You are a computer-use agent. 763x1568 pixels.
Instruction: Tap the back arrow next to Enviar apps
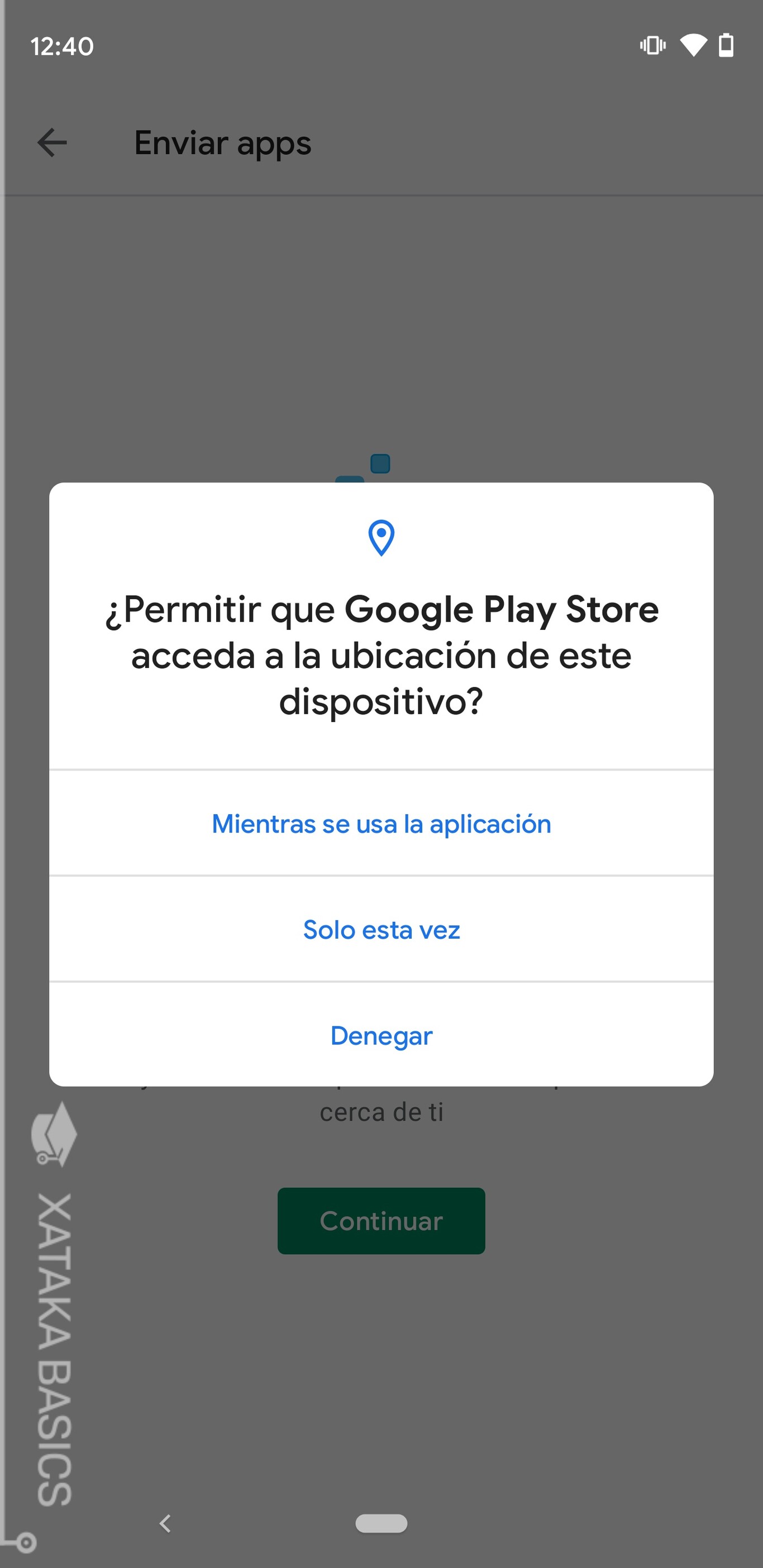pyautogui.click(x=53, y=144)
